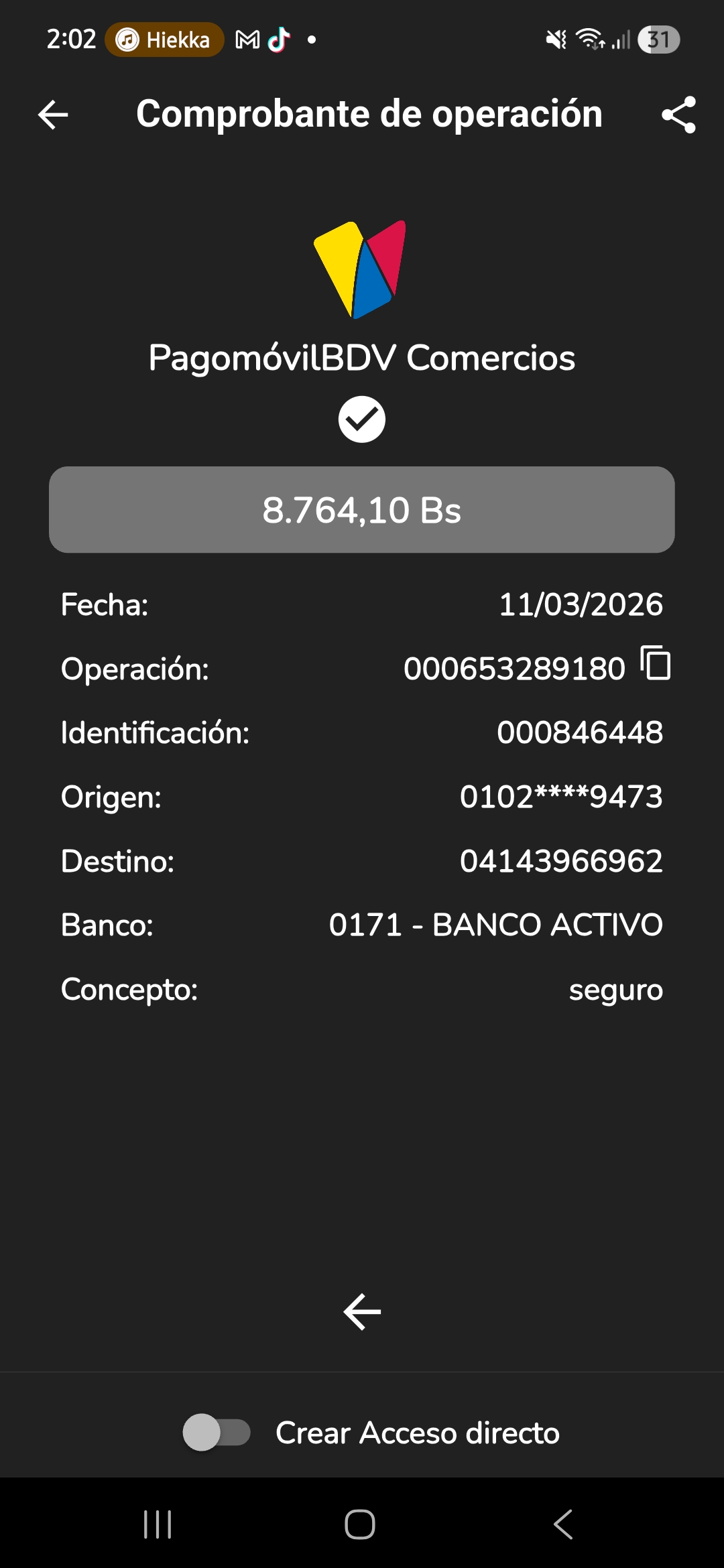Copy the operation number 000653289180
Image resolution: width=724 pixels, height=1568 pixels.
click(656, 663)
